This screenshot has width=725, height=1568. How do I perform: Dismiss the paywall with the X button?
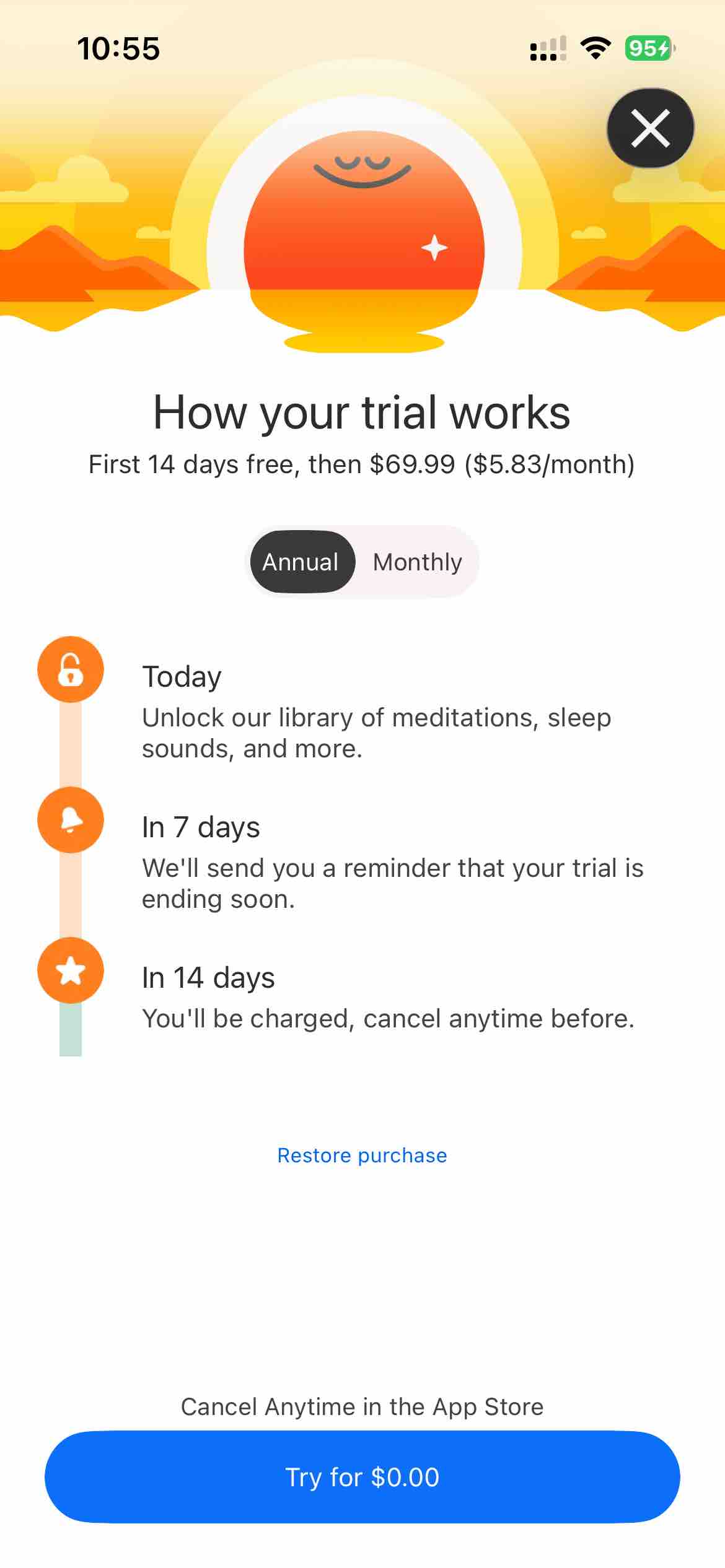coord(649,128)
